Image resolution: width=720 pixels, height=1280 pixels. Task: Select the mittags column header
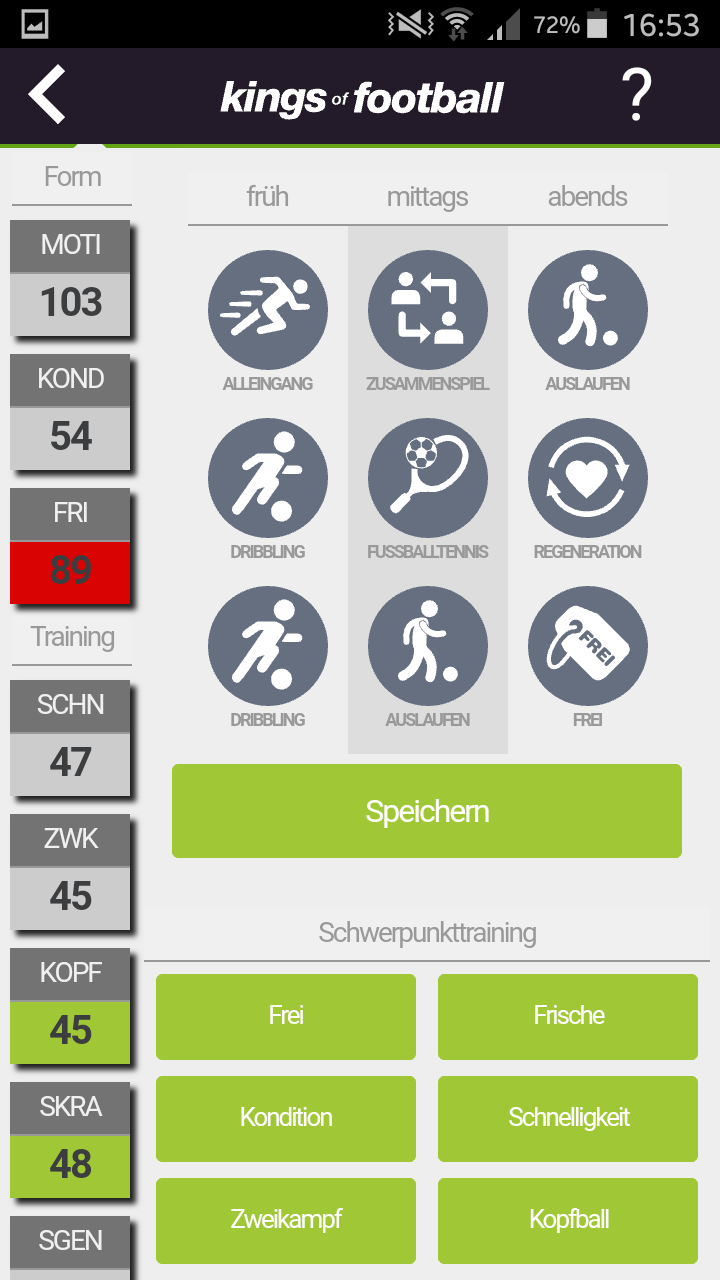point(427,197)
